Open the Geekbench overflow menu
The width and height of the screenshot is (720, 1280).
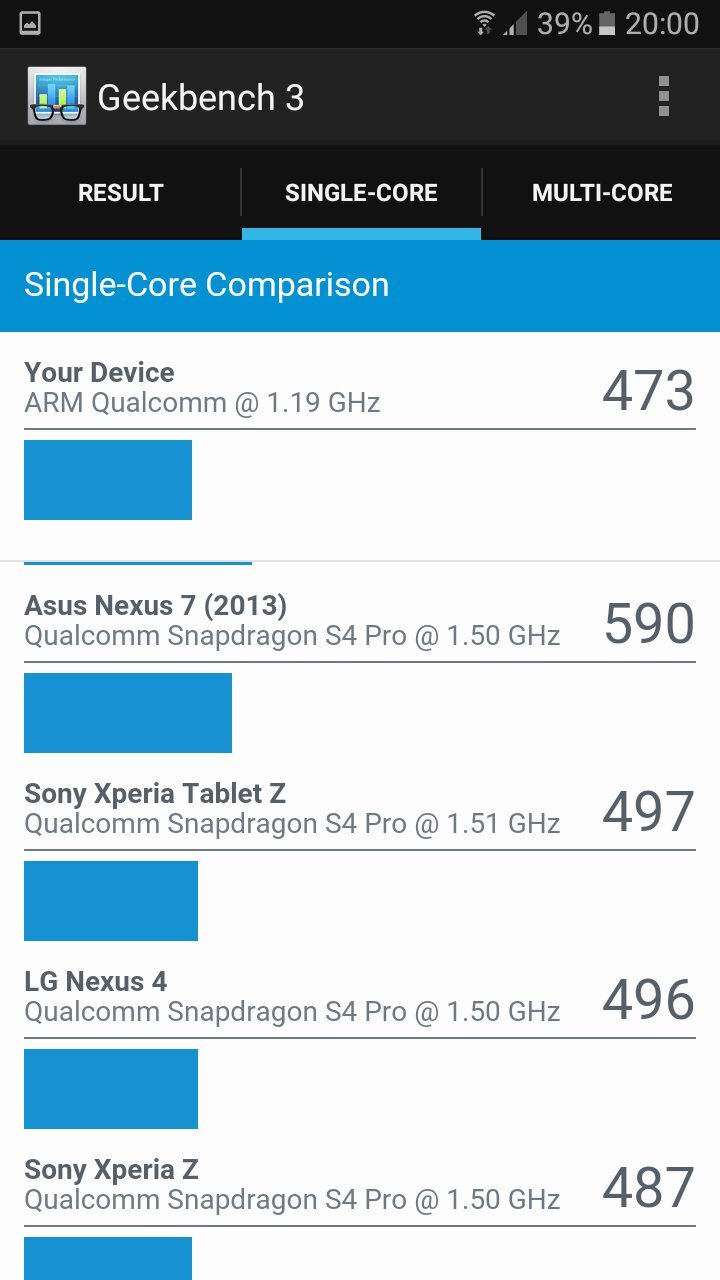pyautogui.click(x=664, y=96)
